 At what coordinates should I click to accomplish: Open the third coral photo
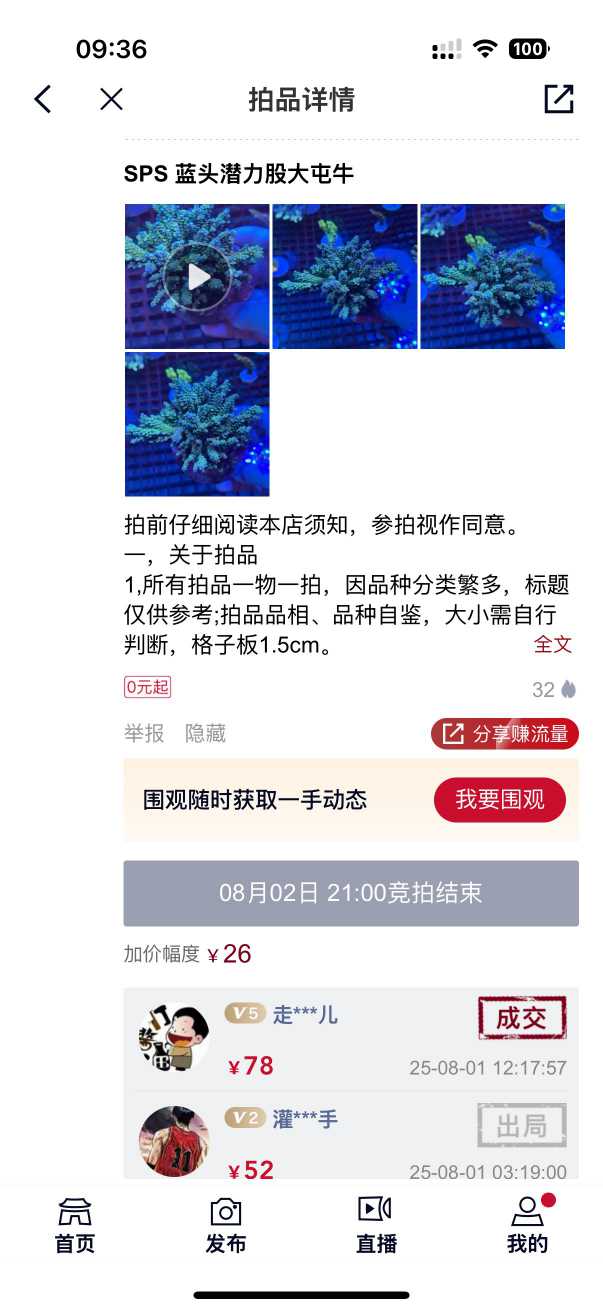click(x=493, y=276)
